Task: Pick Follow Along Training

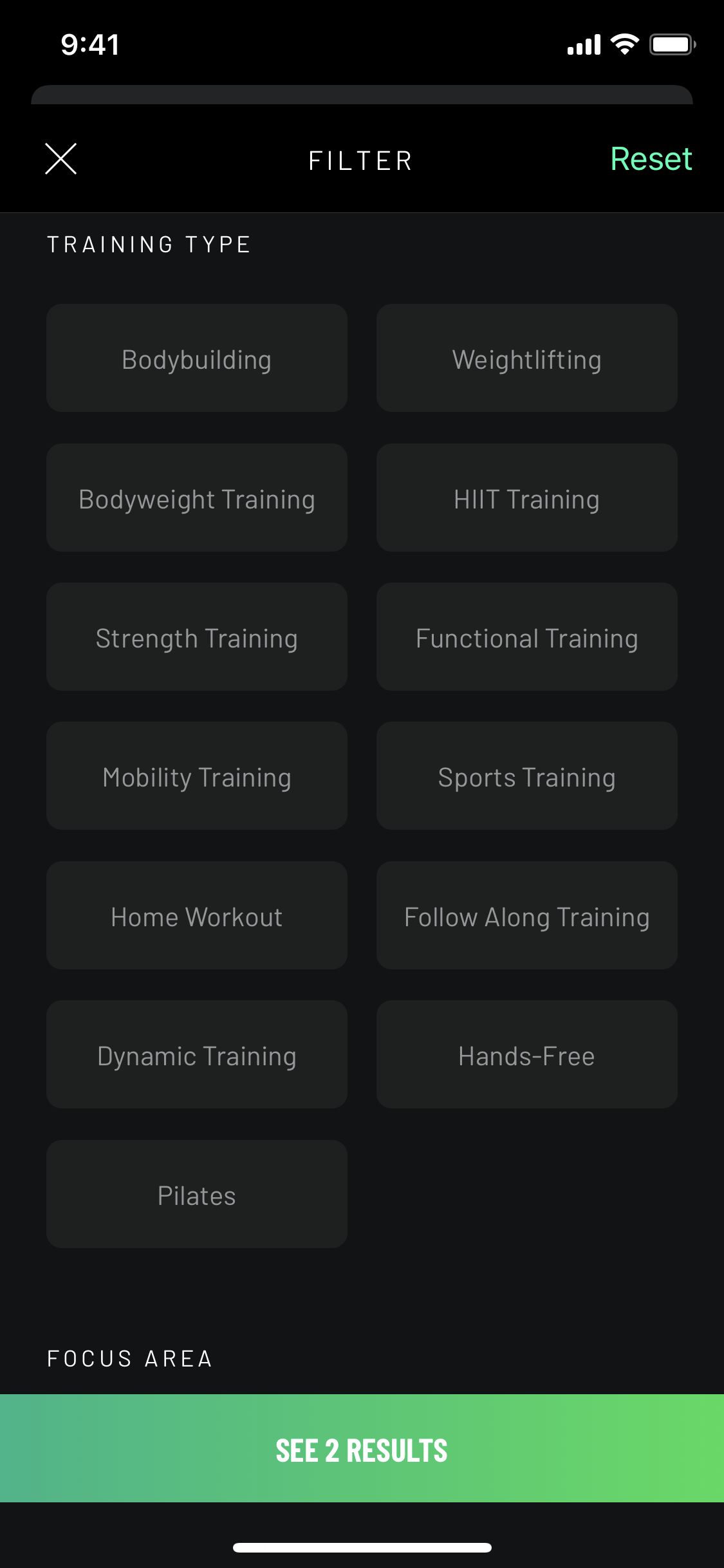Action: click(x=527, y=915)
